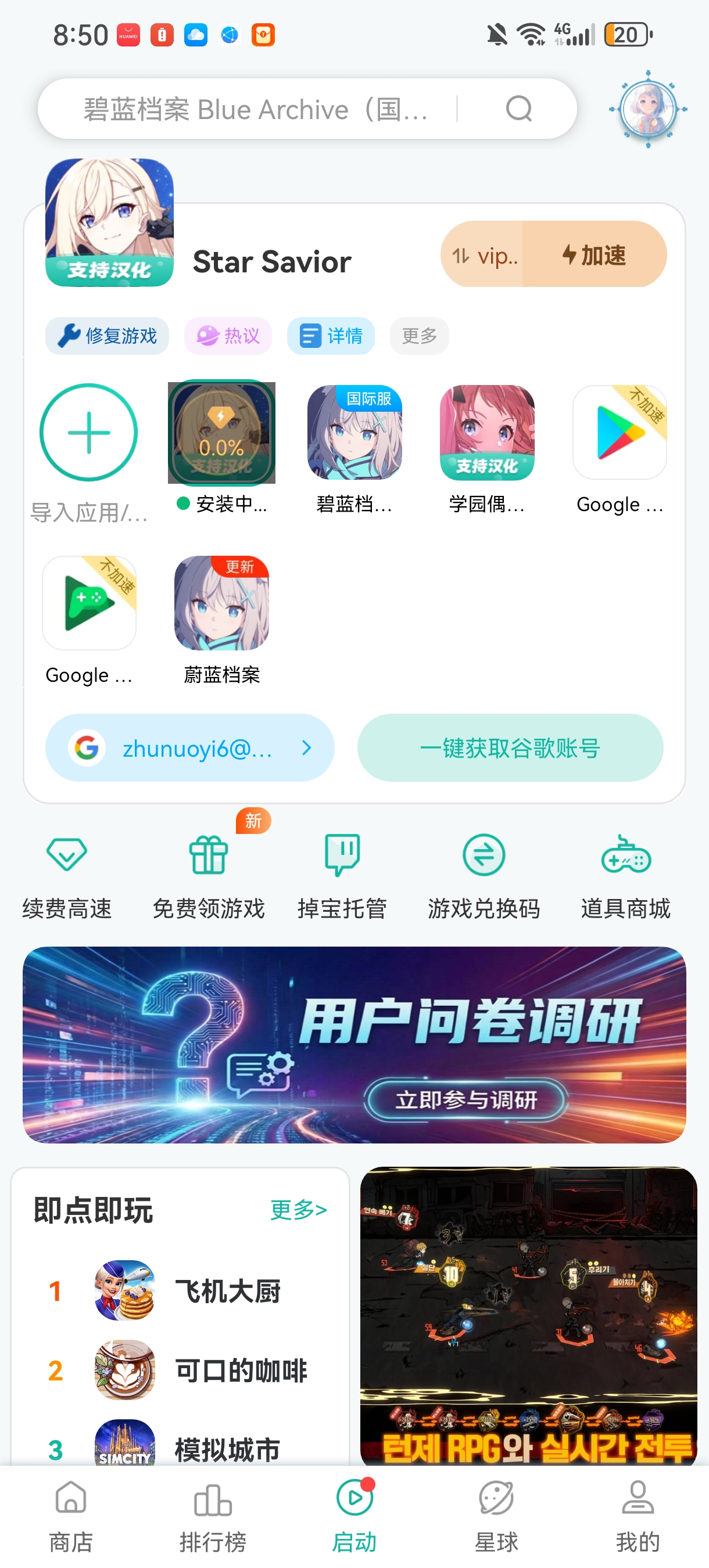Tap the search magnifier icon
The image size is (709, 1568).
(518, 110)
